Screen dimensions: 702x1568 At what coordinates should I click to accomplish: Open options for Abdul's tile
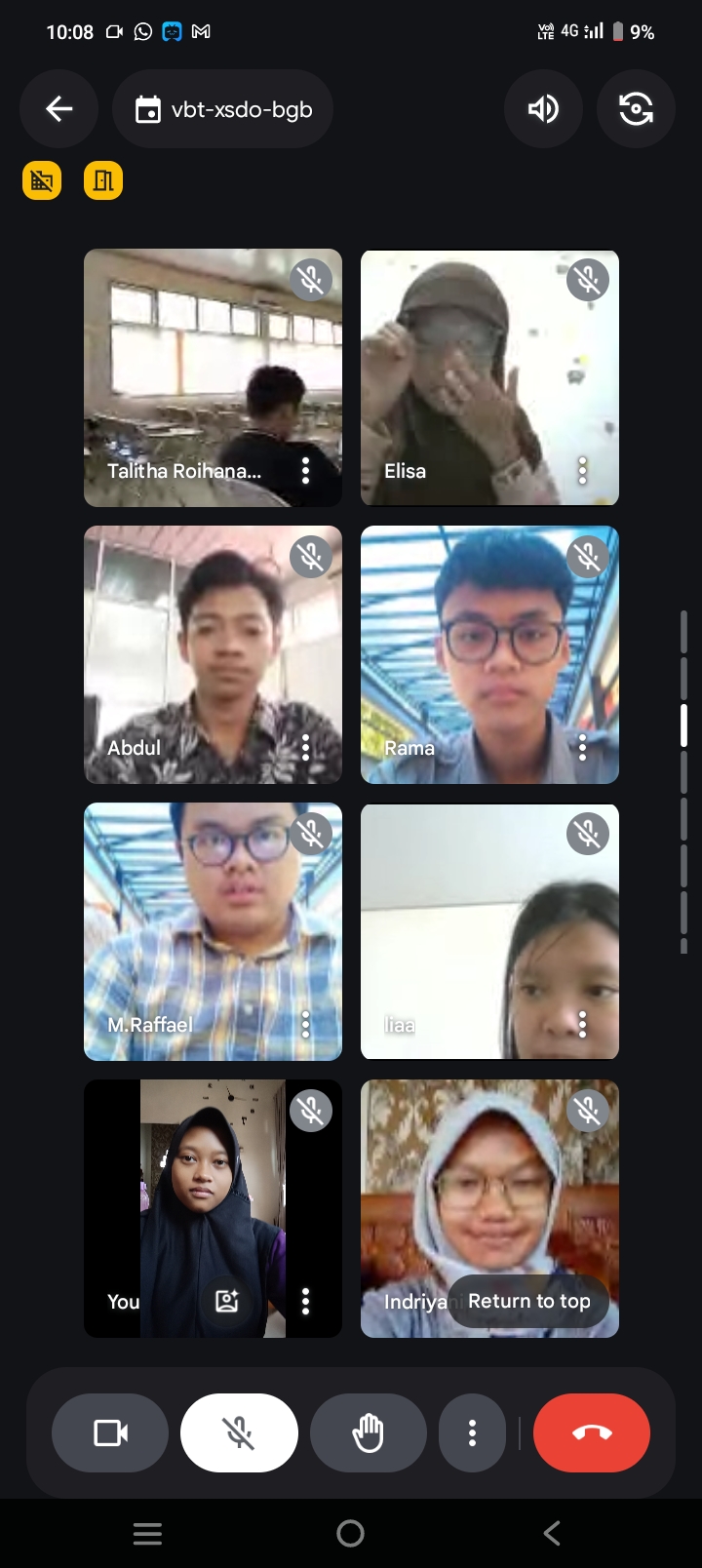pyautogui.click(x=305, y=748)
